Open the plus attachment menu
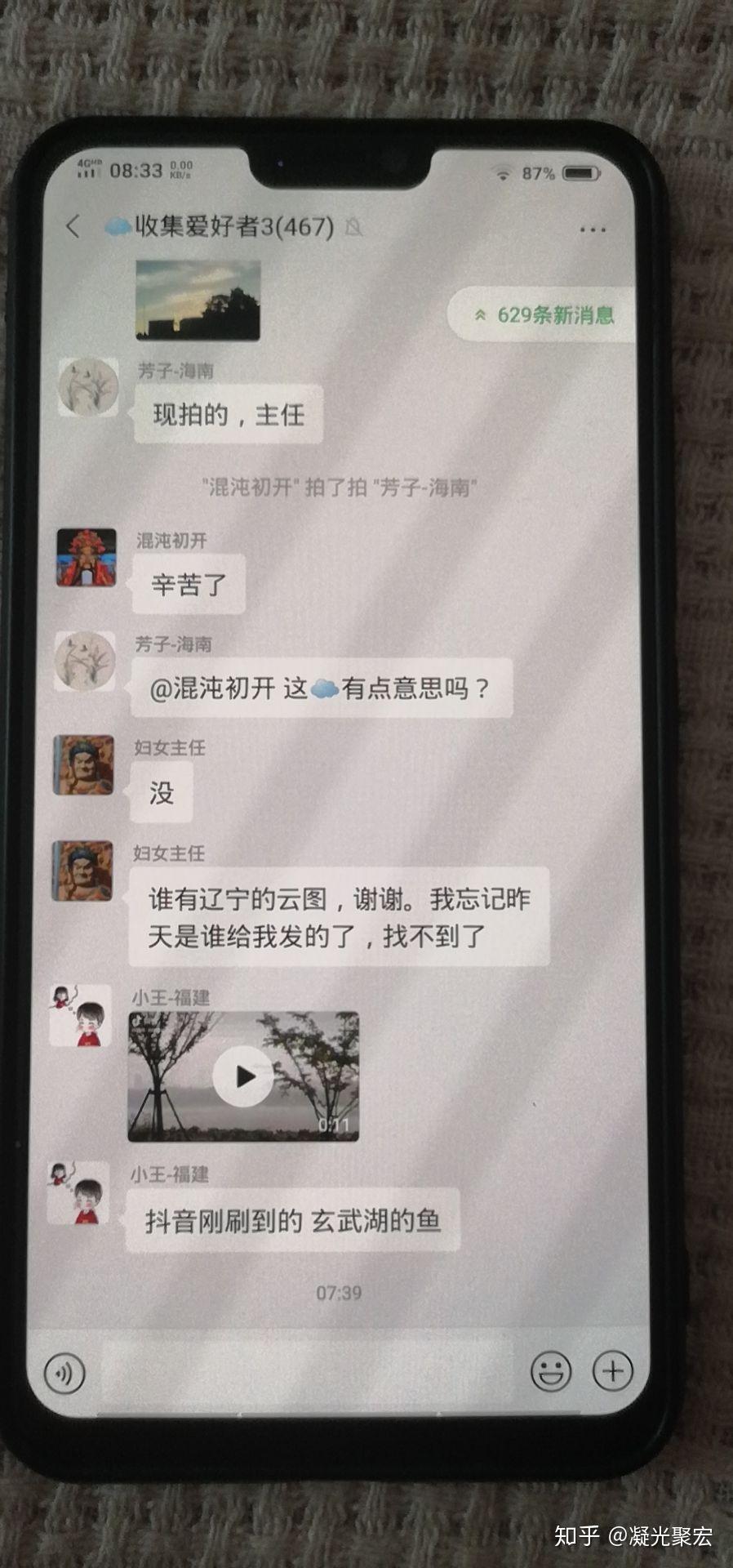 [613, 1370]
